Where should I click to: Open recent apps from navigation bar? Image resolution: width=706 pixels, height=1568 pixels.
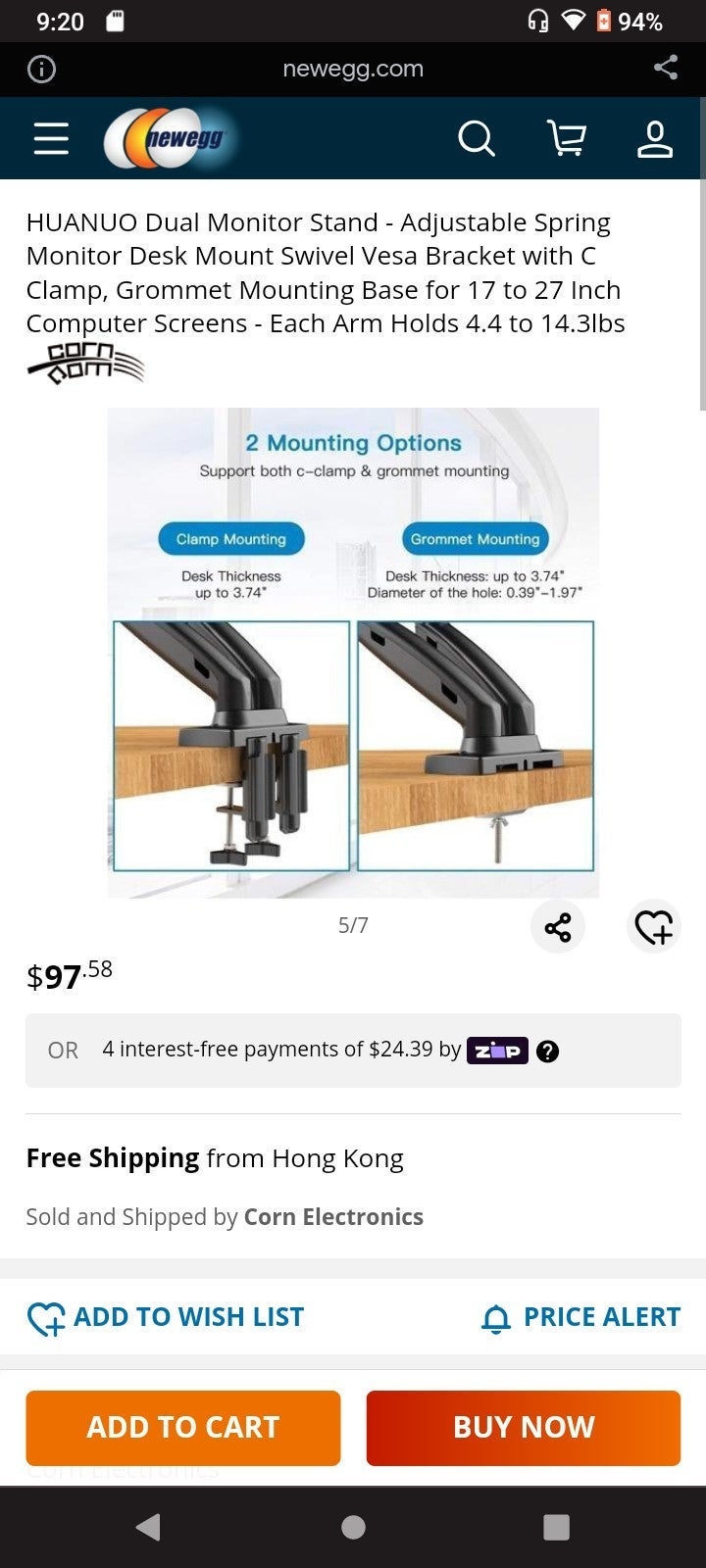pos(556,1527)
